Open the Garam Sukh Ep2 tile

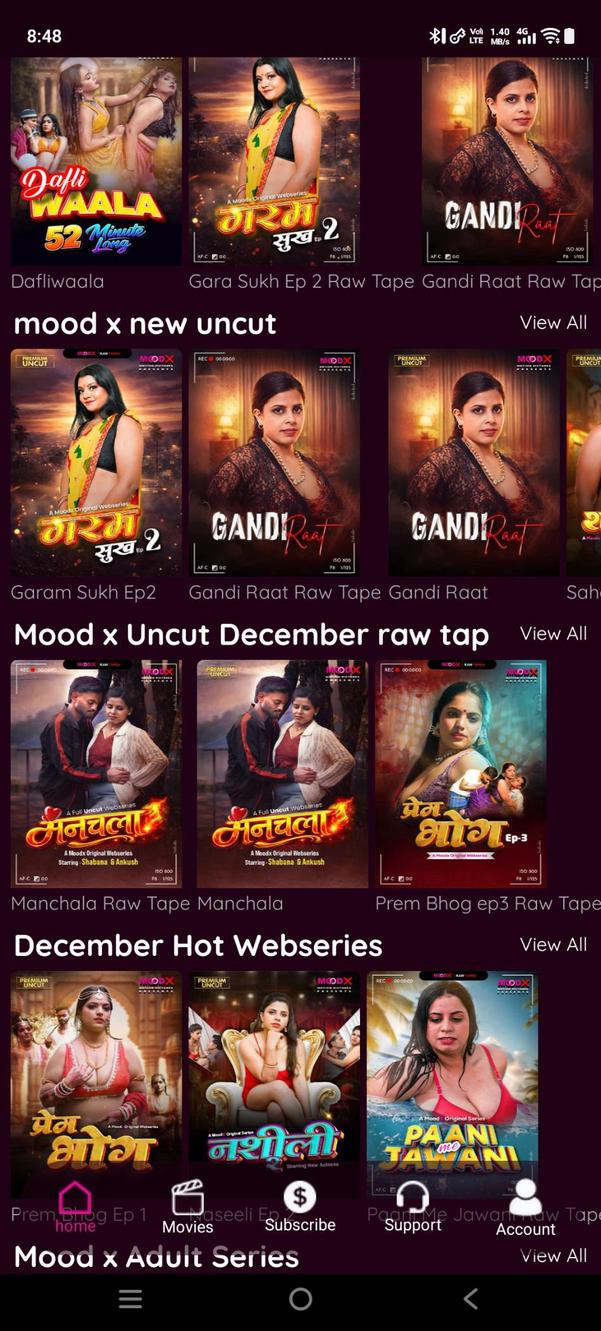point(96,462)
